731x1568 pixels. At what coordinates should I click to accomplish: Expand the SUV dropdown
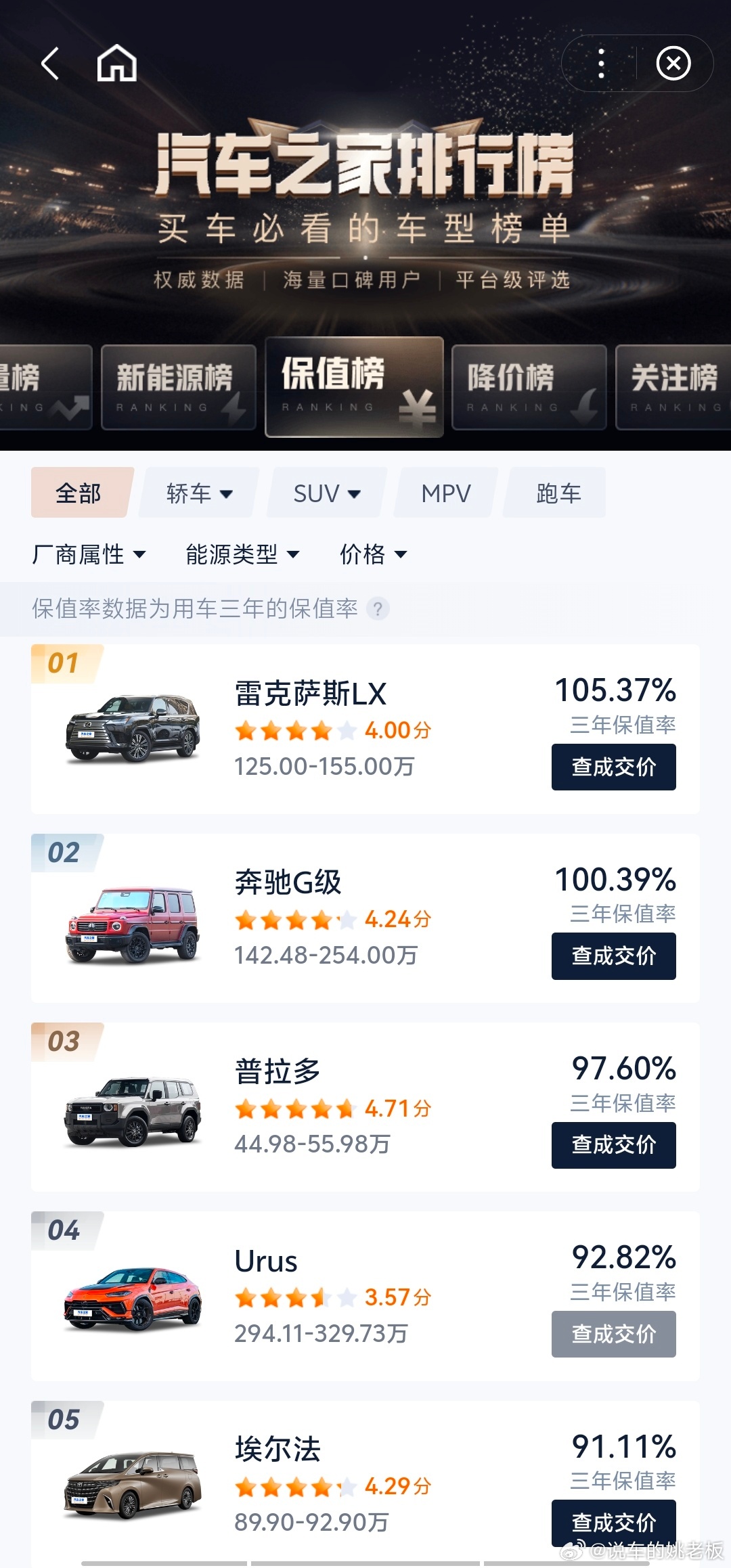coord(325,493)
